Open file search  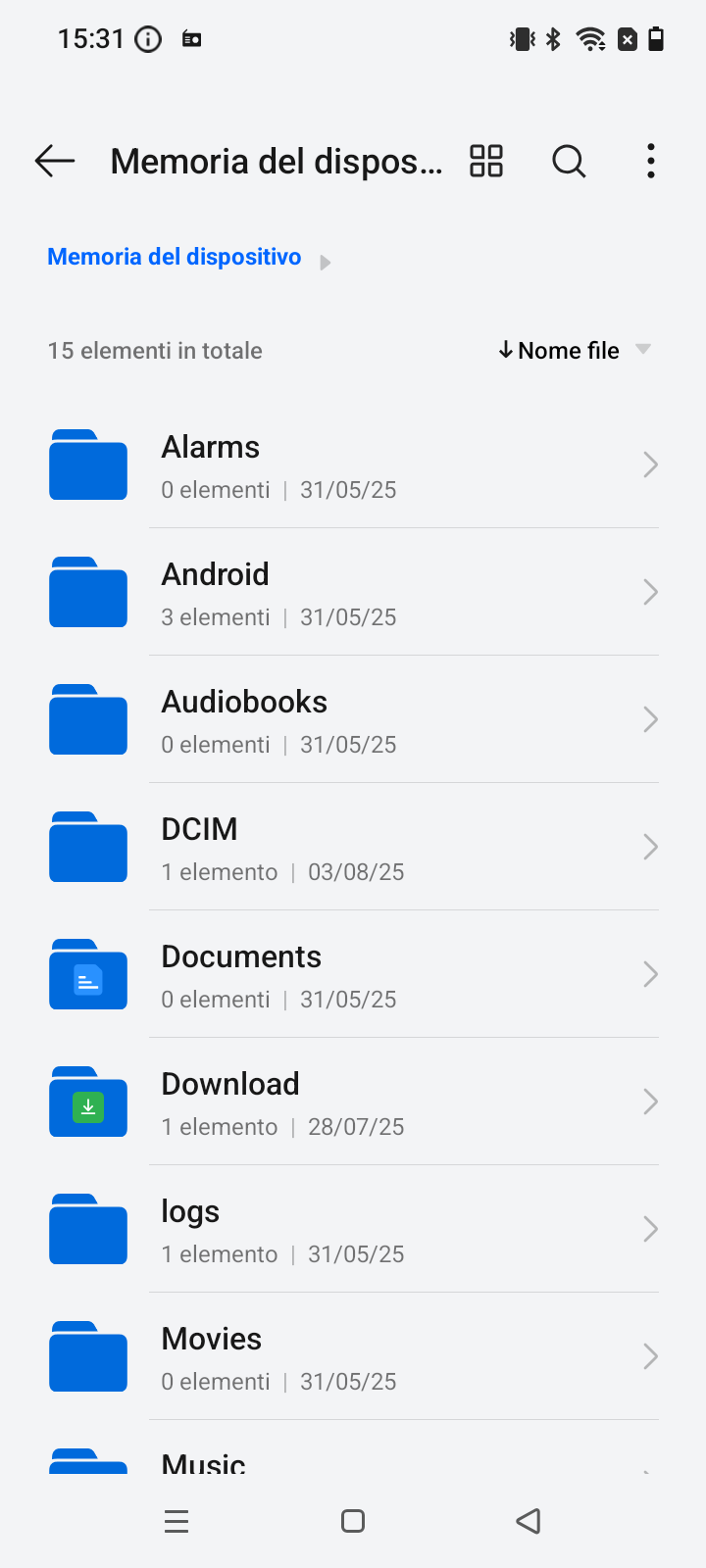tap(569, 161)
